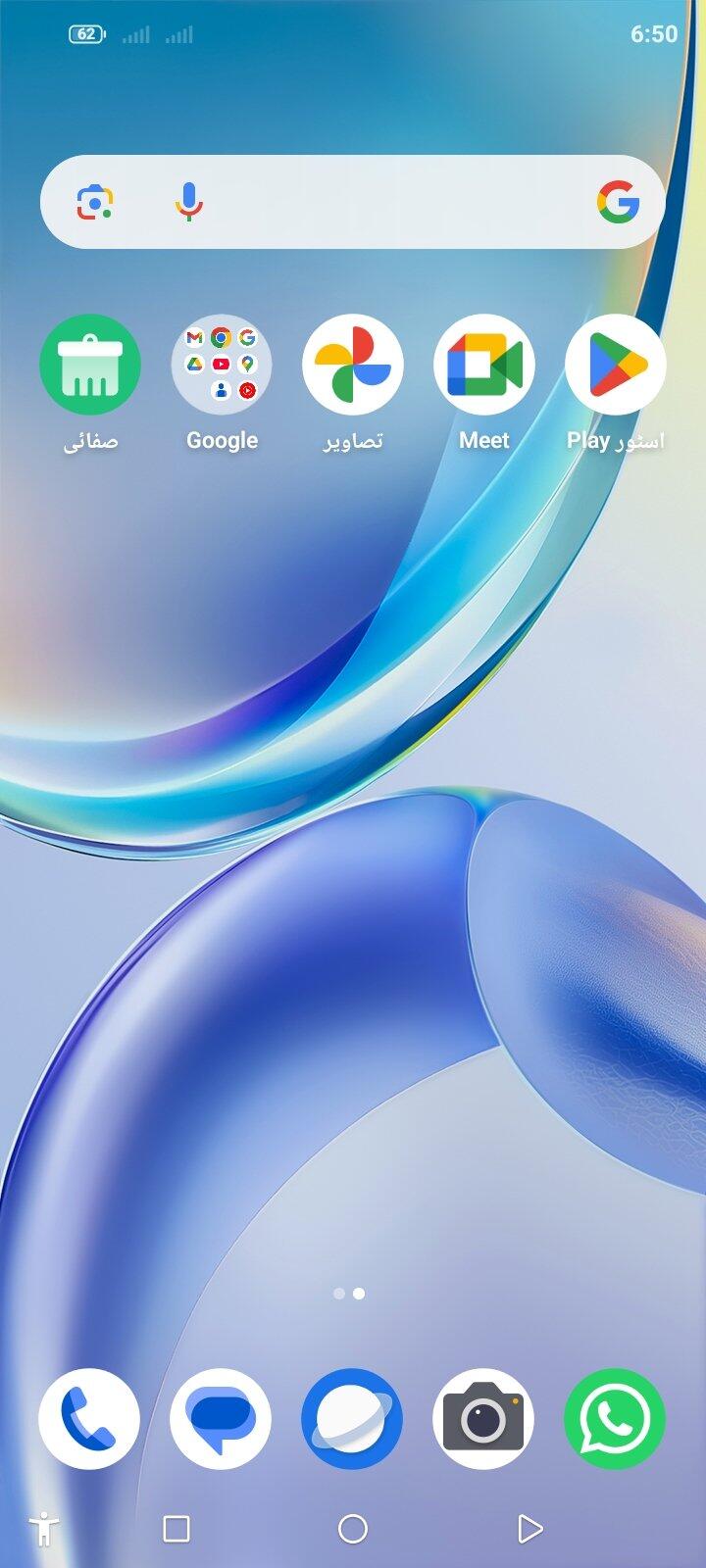Open the Messages app in the dock
The image size is (706, 1568).
point(221,1418)
